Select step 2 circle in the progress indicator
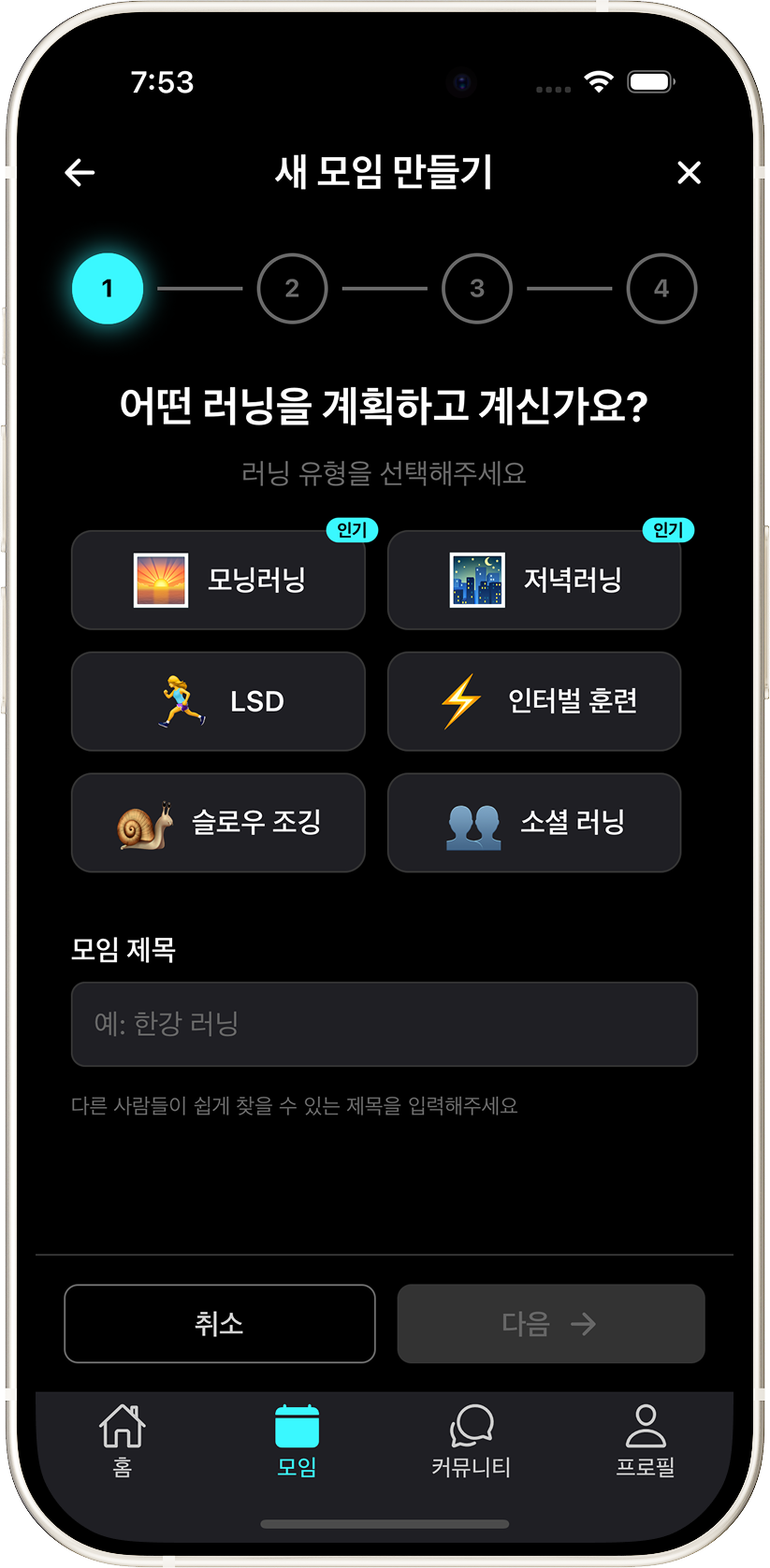 click(292, 288)
